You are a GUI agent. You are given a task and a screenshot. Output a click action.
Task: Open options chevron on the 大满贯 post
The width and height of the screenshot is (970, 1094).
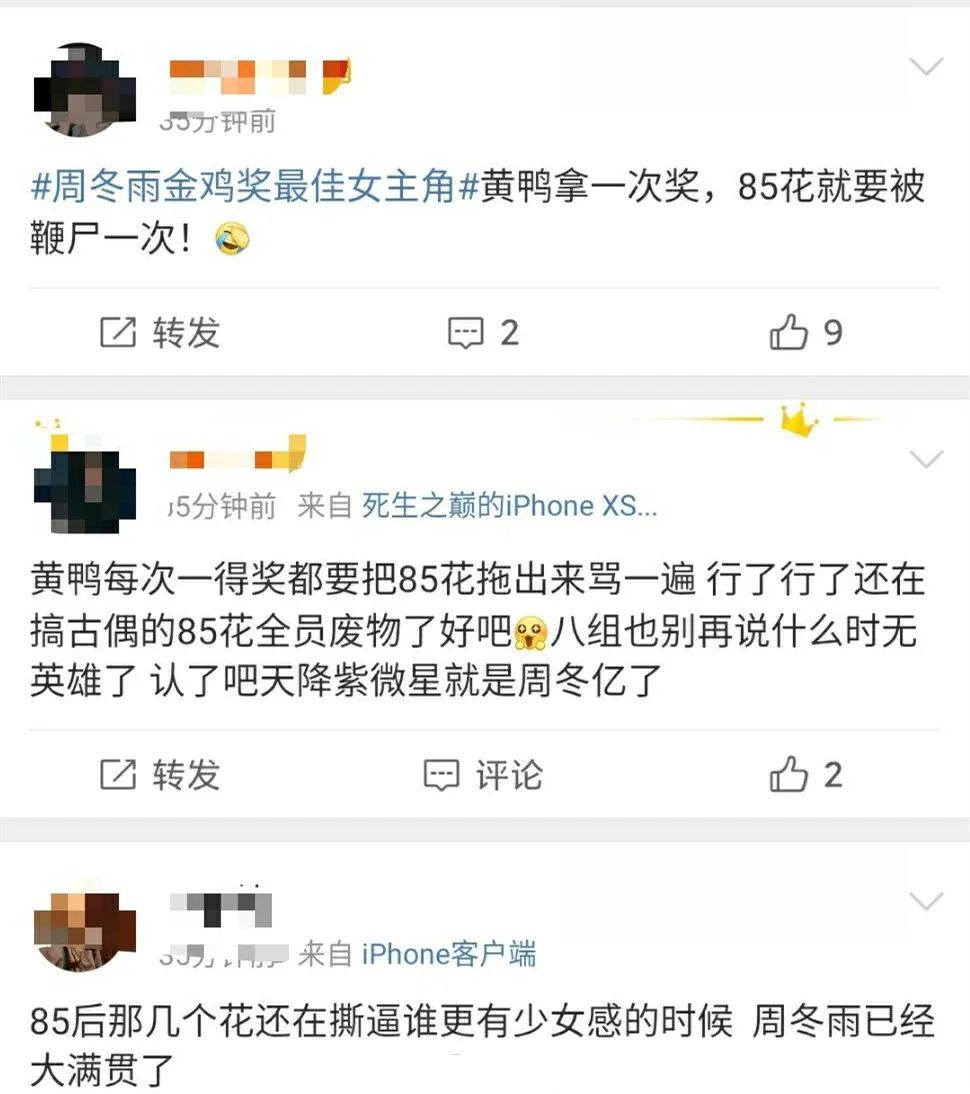(927, 902)
